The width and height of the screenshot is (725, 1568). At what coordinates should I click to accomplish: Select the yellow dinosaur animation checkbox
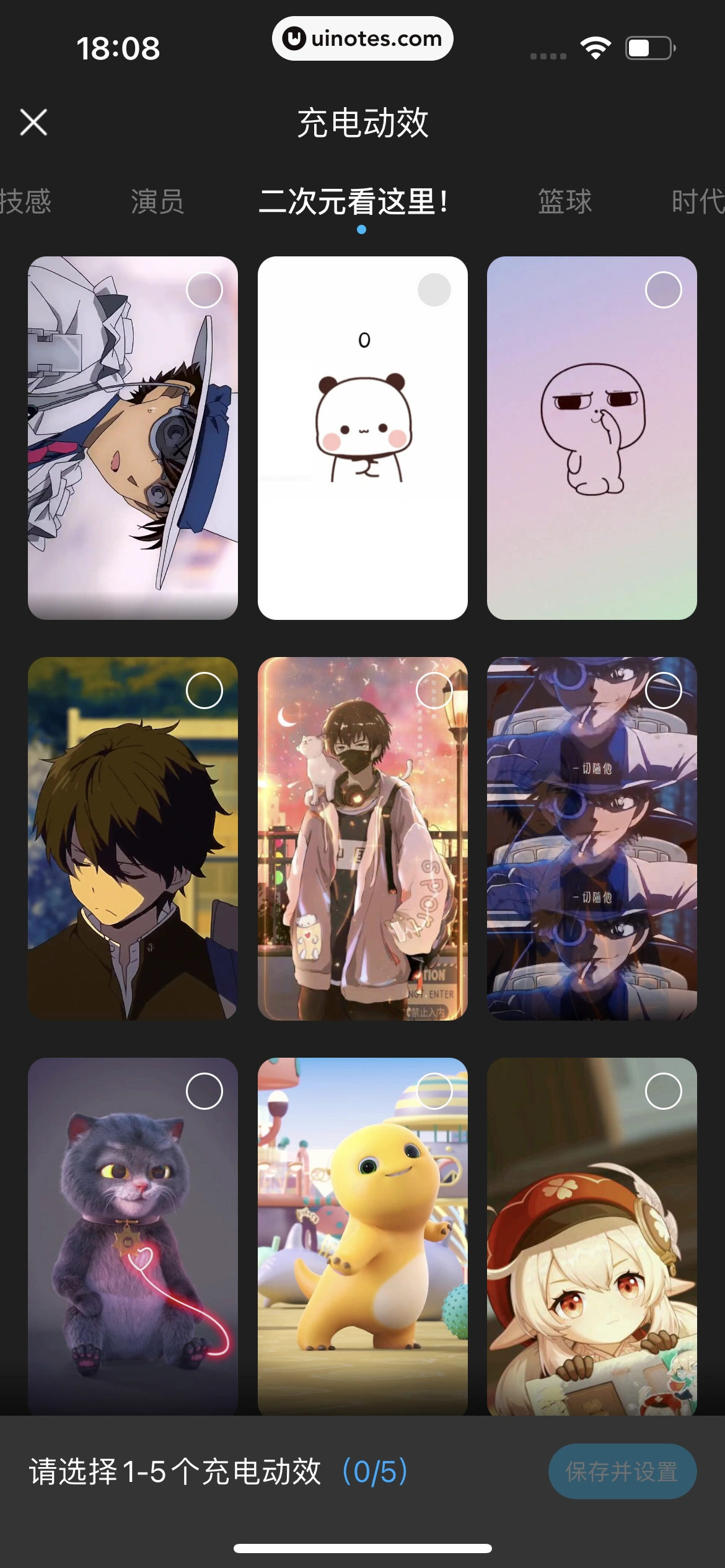pos(434,1091)
